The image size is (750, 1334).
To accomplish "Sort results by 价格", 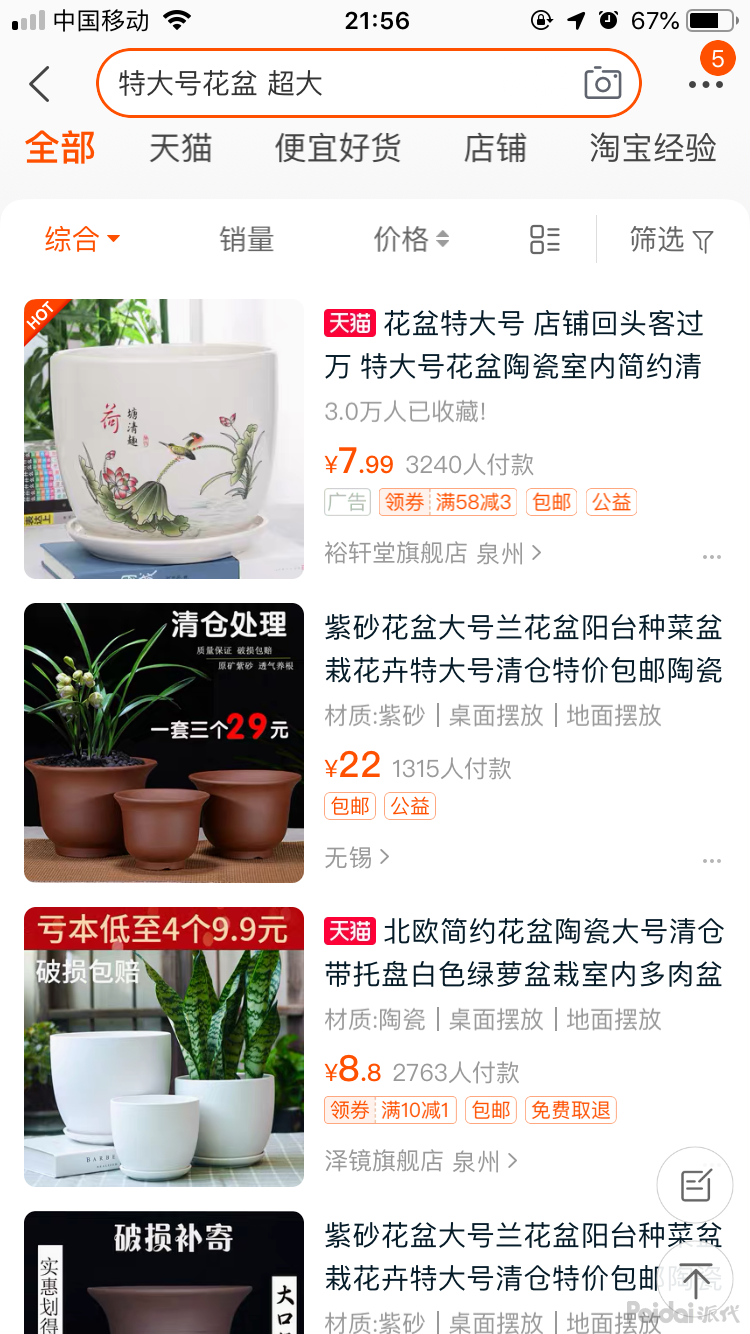I will 411,239.
